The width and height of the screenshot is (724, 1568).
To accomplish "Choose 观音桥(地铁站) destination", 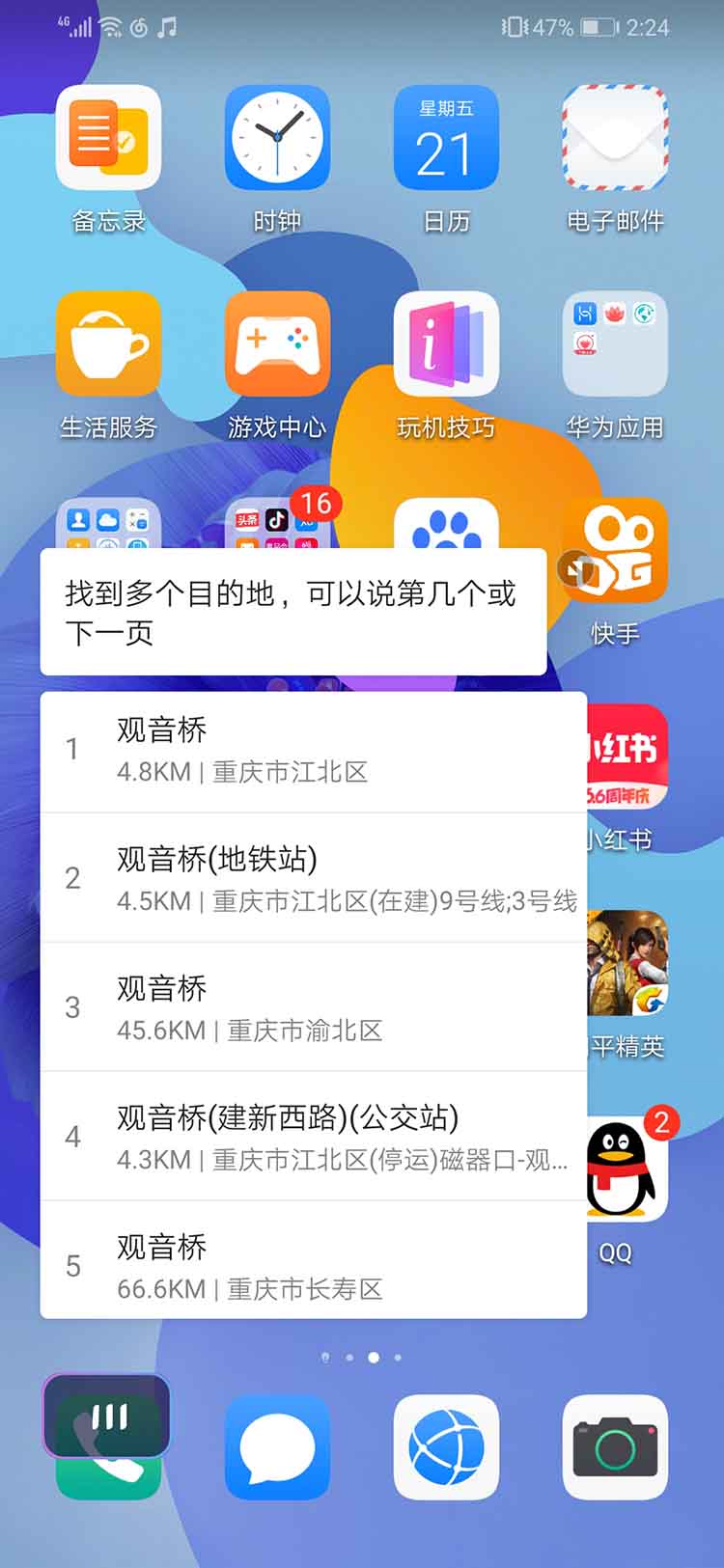I will point(313,878).
